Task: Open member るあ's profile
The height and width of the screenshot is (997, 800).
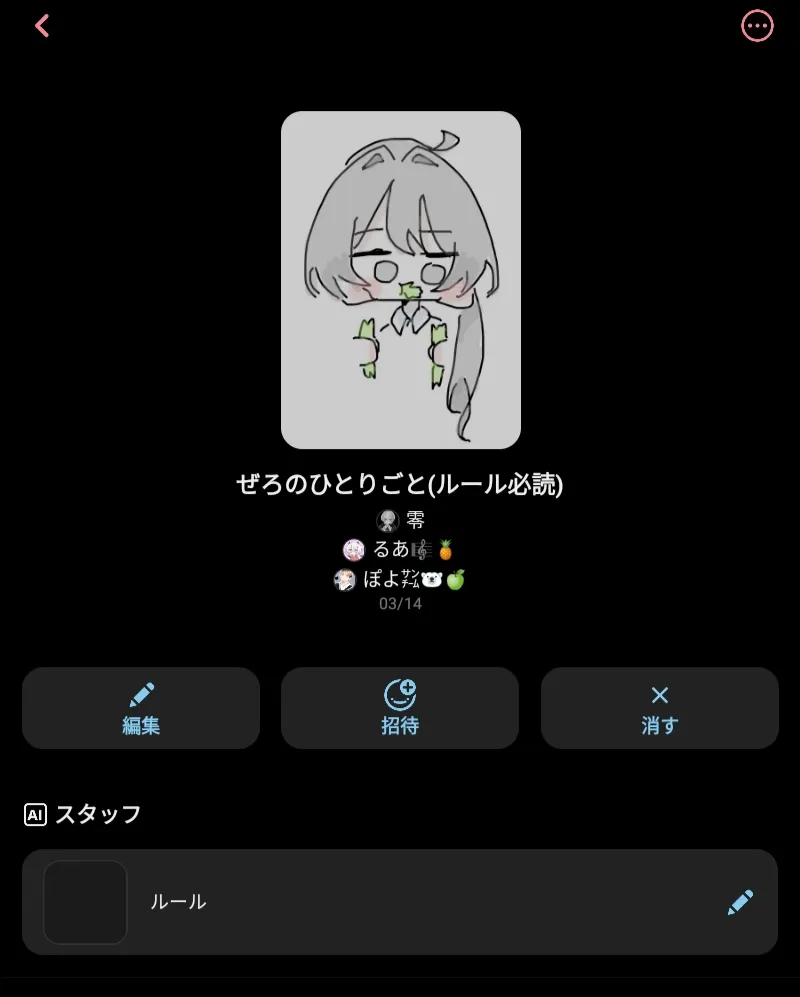Action: tap(399, 550)
